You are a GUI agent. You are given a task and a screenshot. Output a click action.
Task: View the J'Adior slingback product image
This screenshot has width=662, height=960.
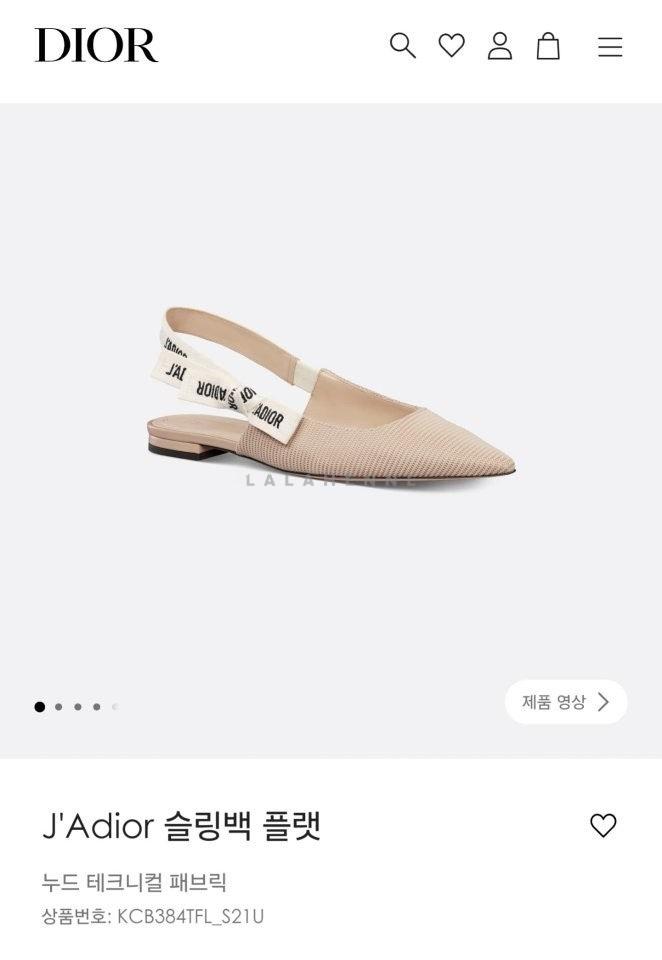tap(331, 400)
